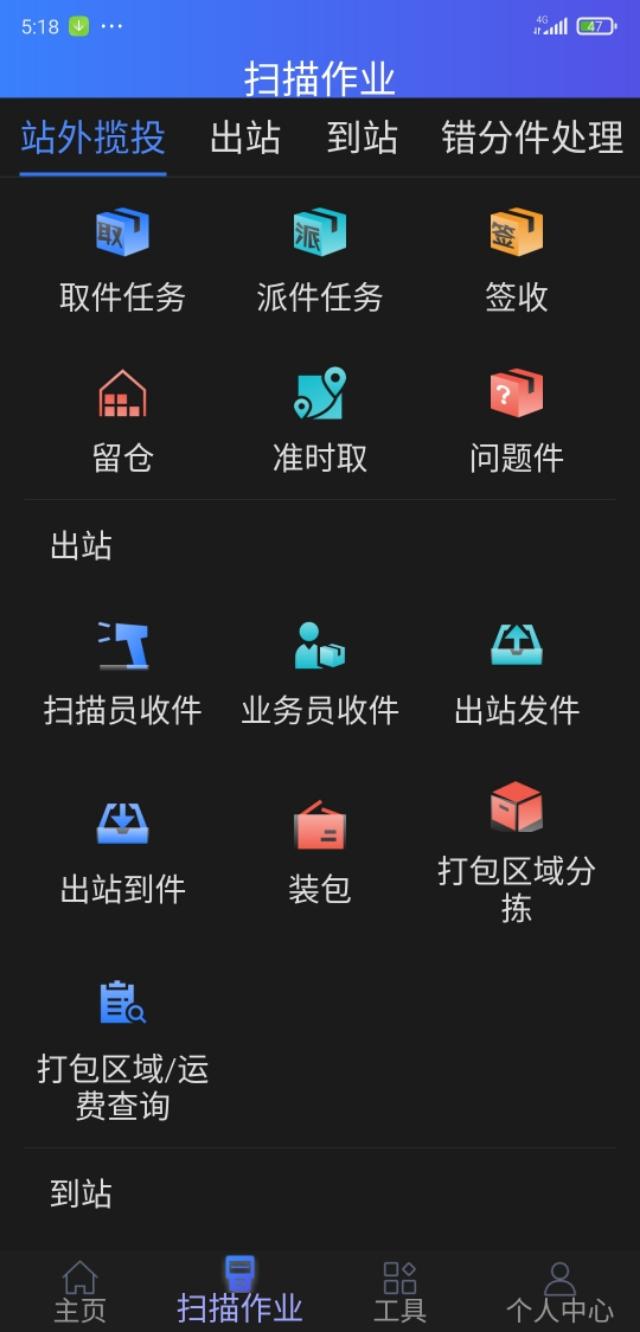640x1332 pixels.
Task: Switch to the 出站 top tab
Action: click(245, 138)
